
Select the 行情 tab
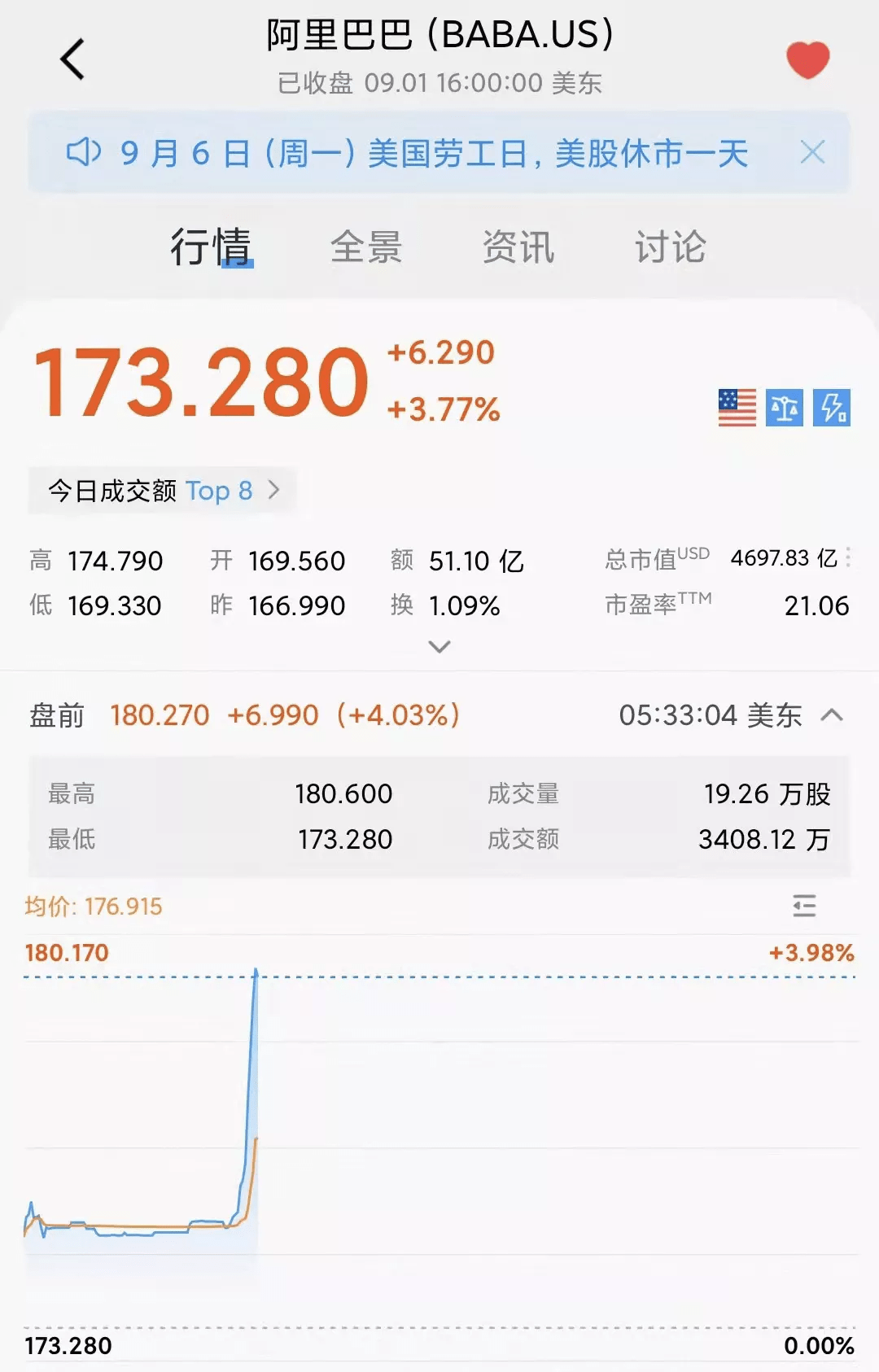(x=211, y=247)
